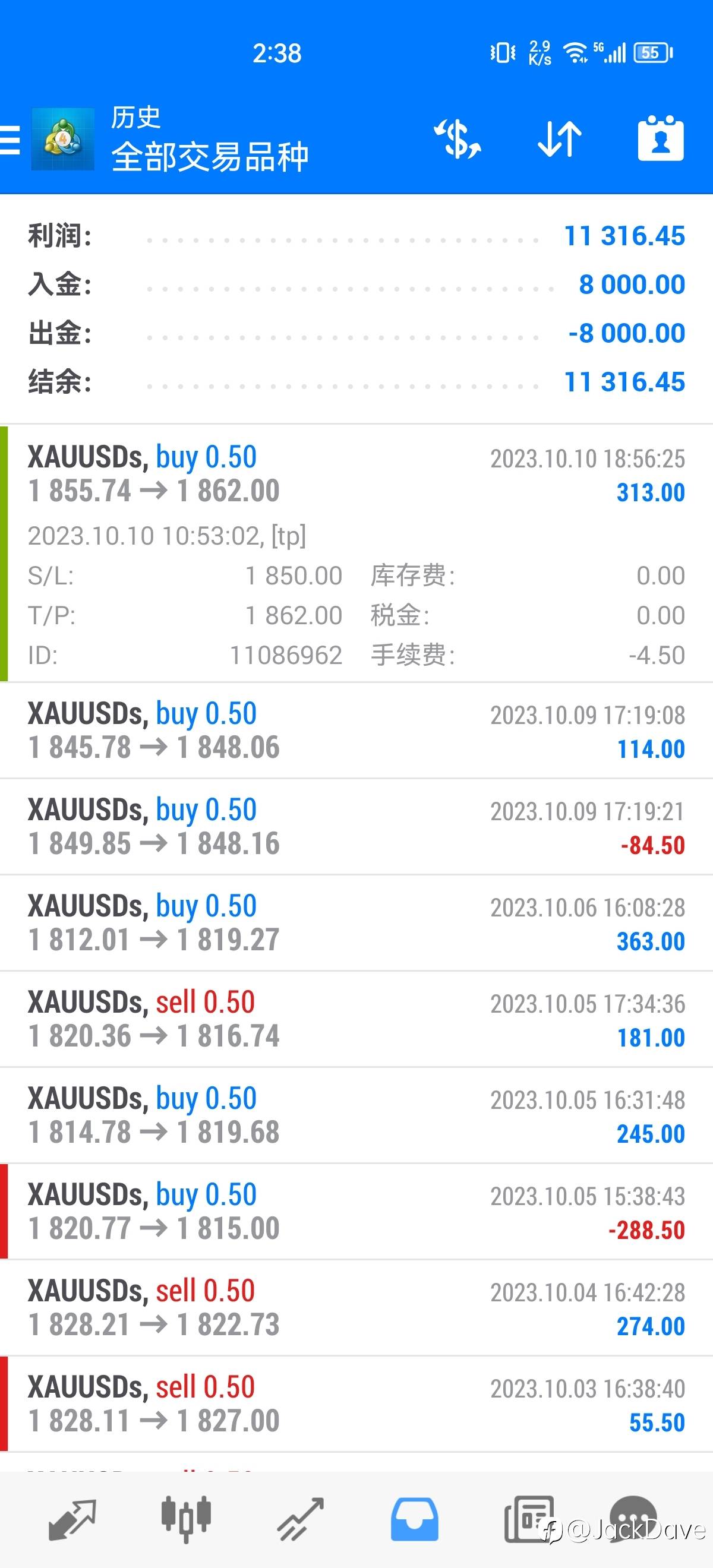Screen dimensions: 713x1568
Task: Open the date period calendar icon
Action: (x=661, y=138)
